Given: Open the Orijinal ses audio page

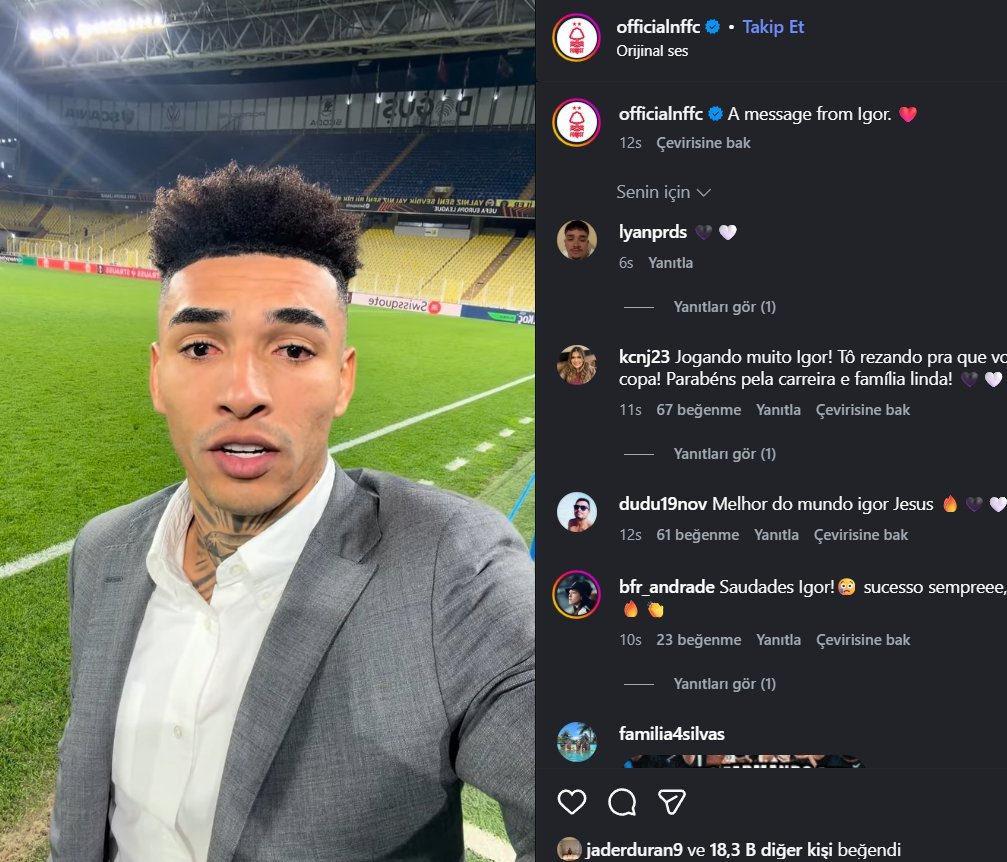Looking at the screenshot, I should tap(652, 51).
